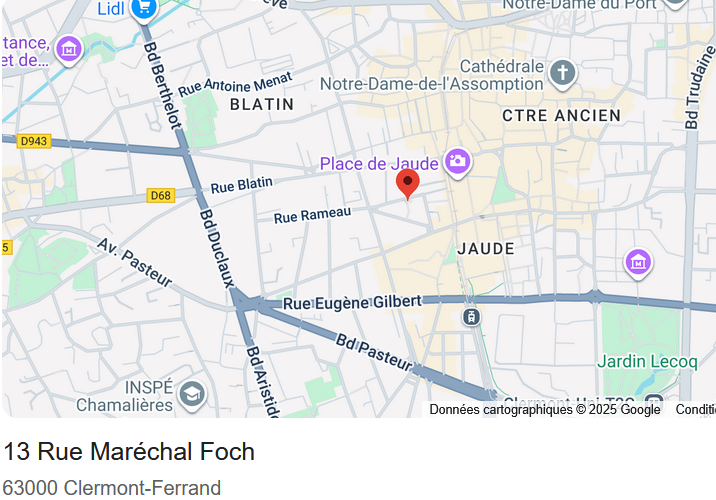Image resolution: width=716 pixels, height=500 pixels.
Task: Tap the red location pin on map
Action: [x=407, y=183]
